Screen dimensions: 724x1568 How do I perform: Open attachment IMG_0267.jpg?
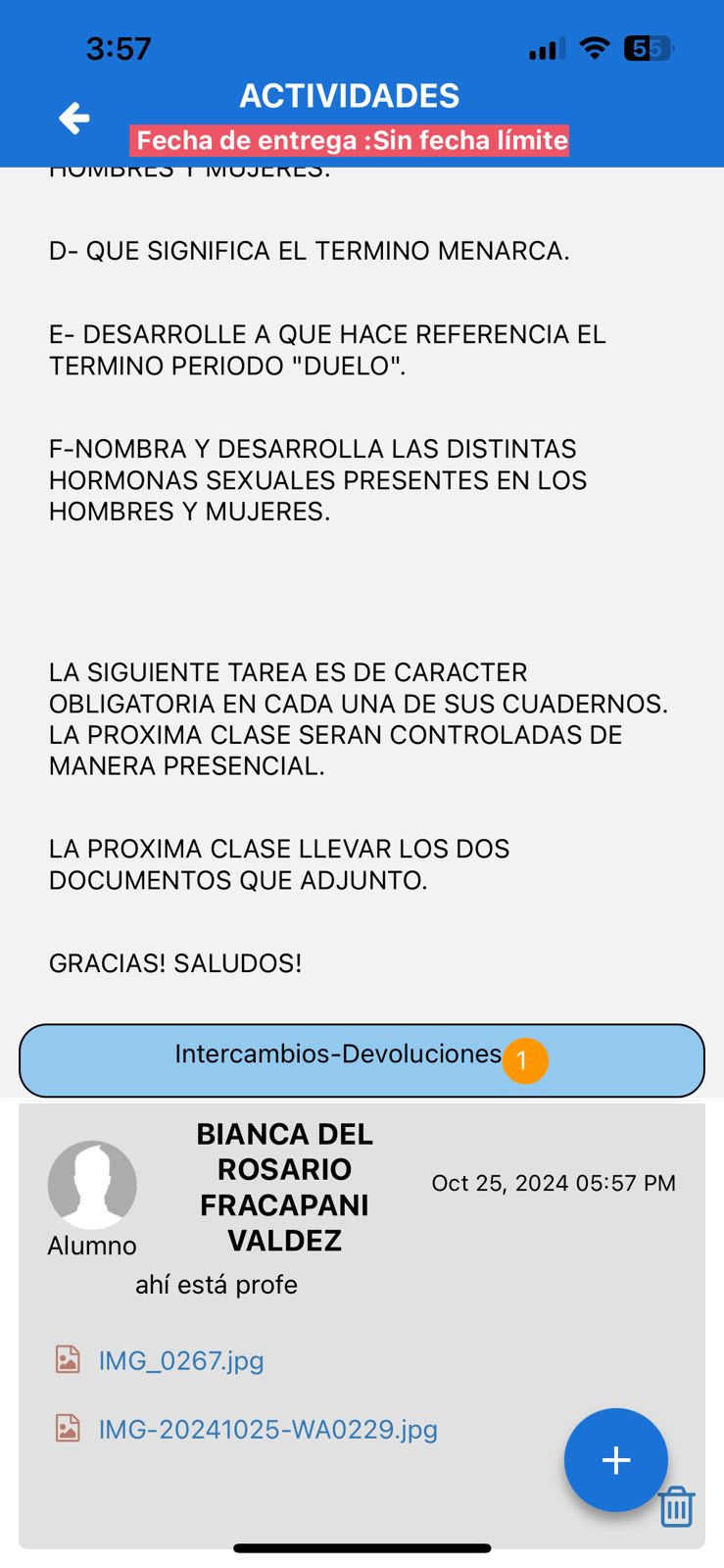tap(180, 1360)
